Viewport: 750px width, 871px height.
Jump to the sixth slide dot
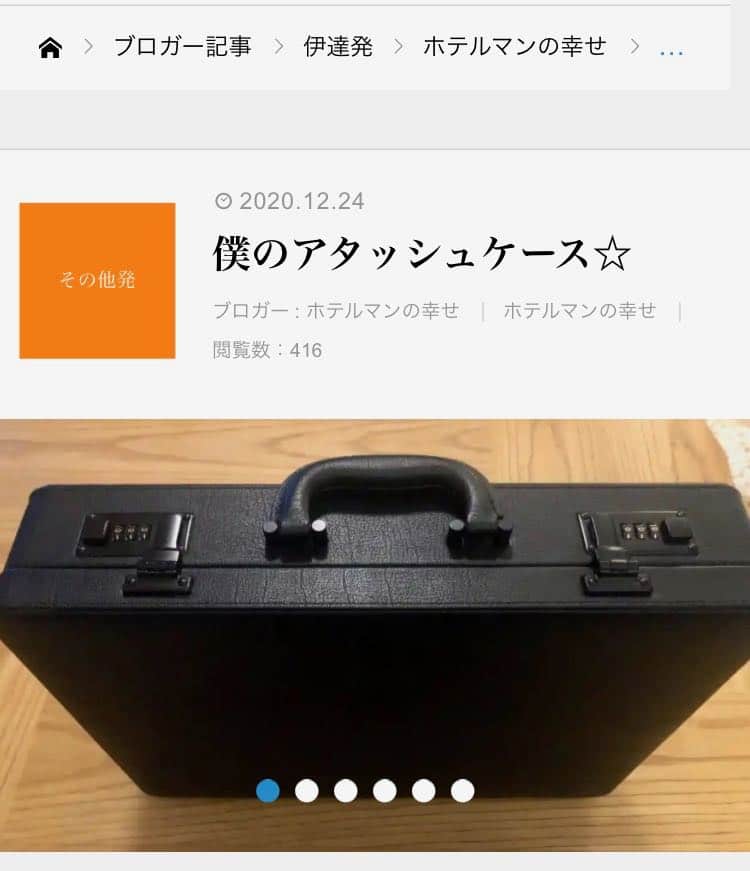[462, 791]
